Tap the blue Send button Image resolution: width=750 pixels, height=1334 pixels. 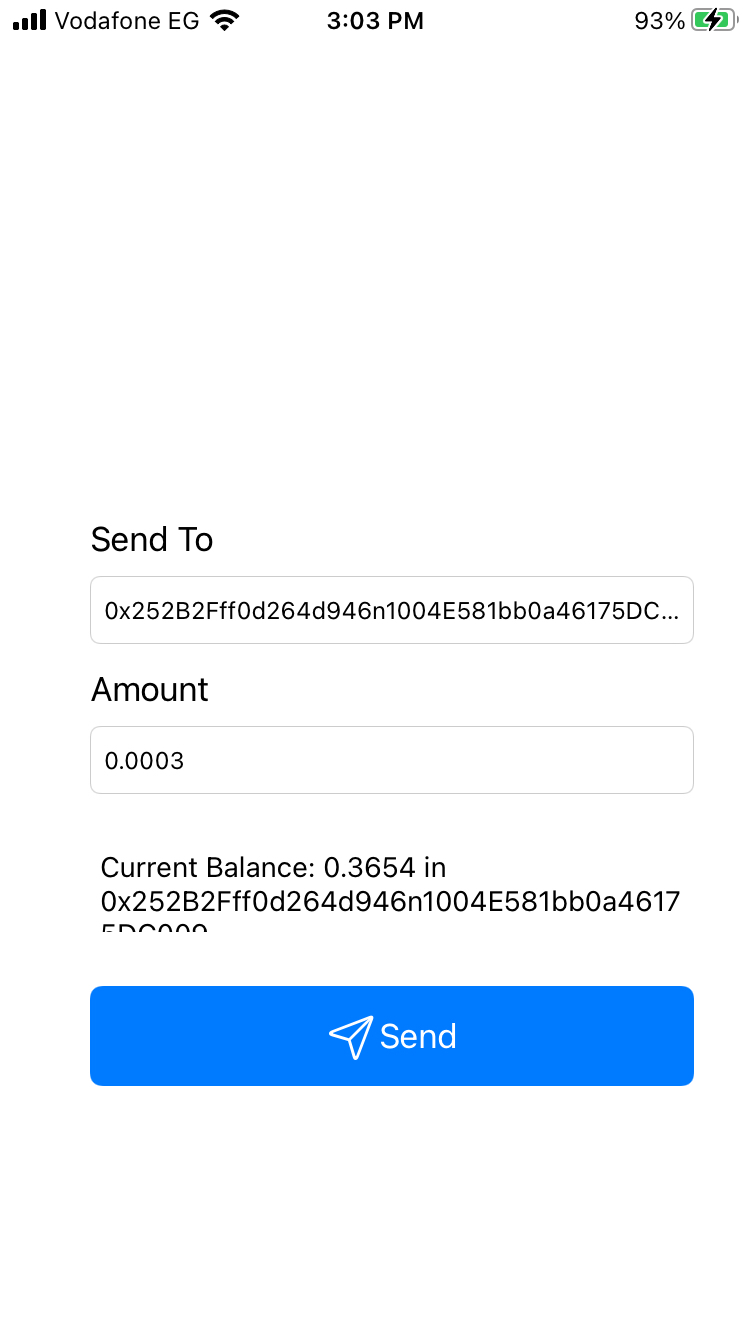point(391,1036)
